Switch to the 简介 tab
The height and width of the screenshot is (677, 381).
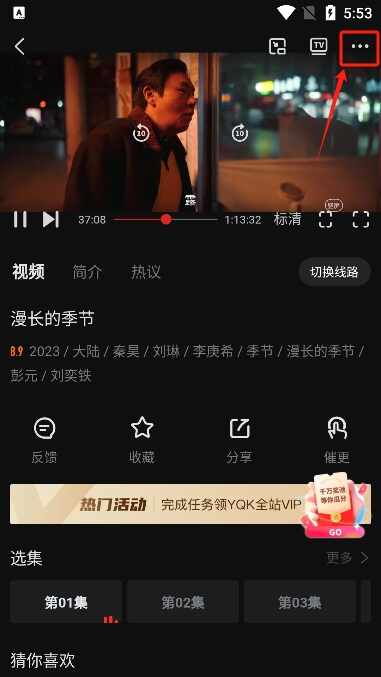[87, 272]
